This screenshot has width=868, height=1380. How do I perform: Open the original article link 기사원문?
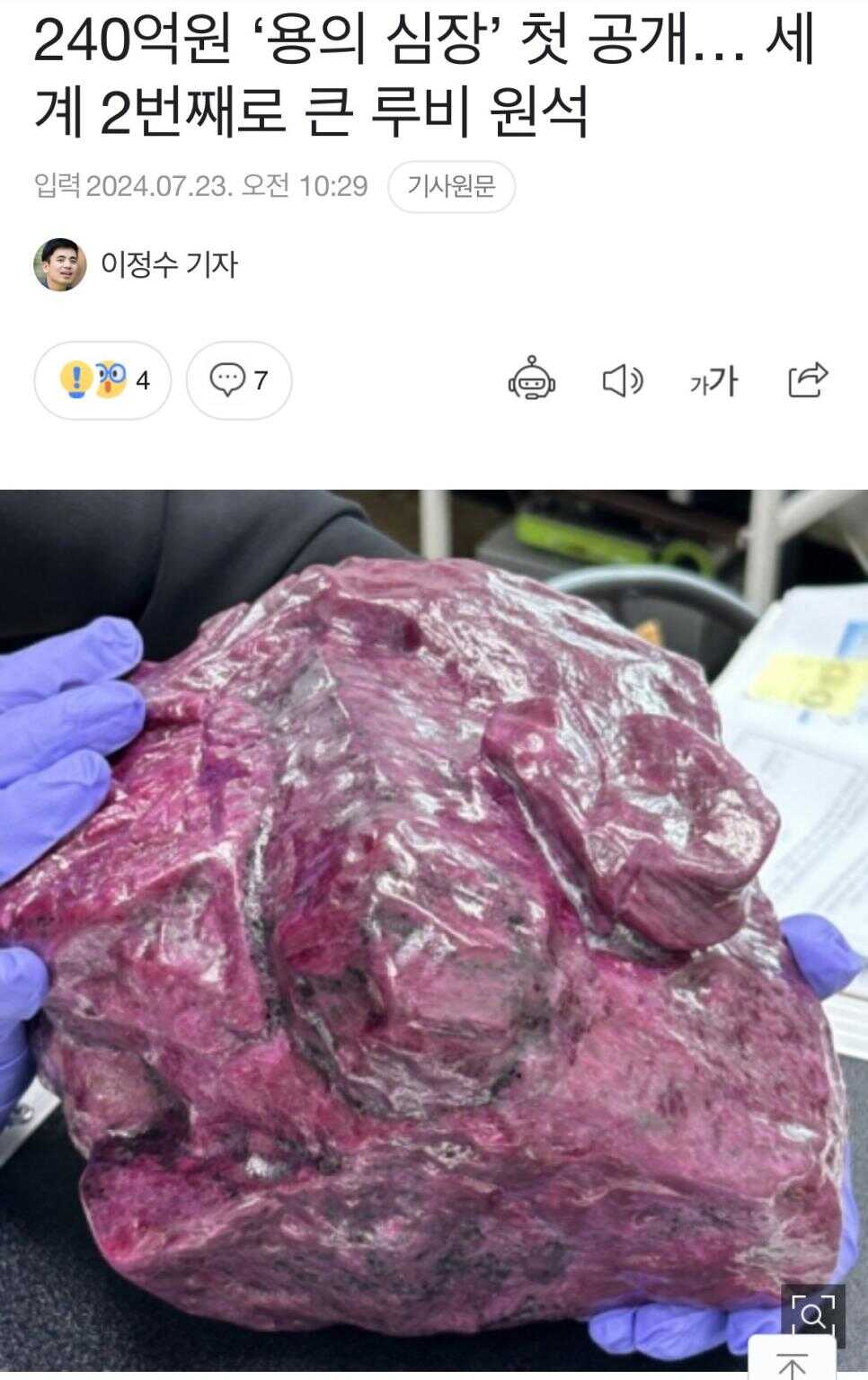[x=451, y=186]
